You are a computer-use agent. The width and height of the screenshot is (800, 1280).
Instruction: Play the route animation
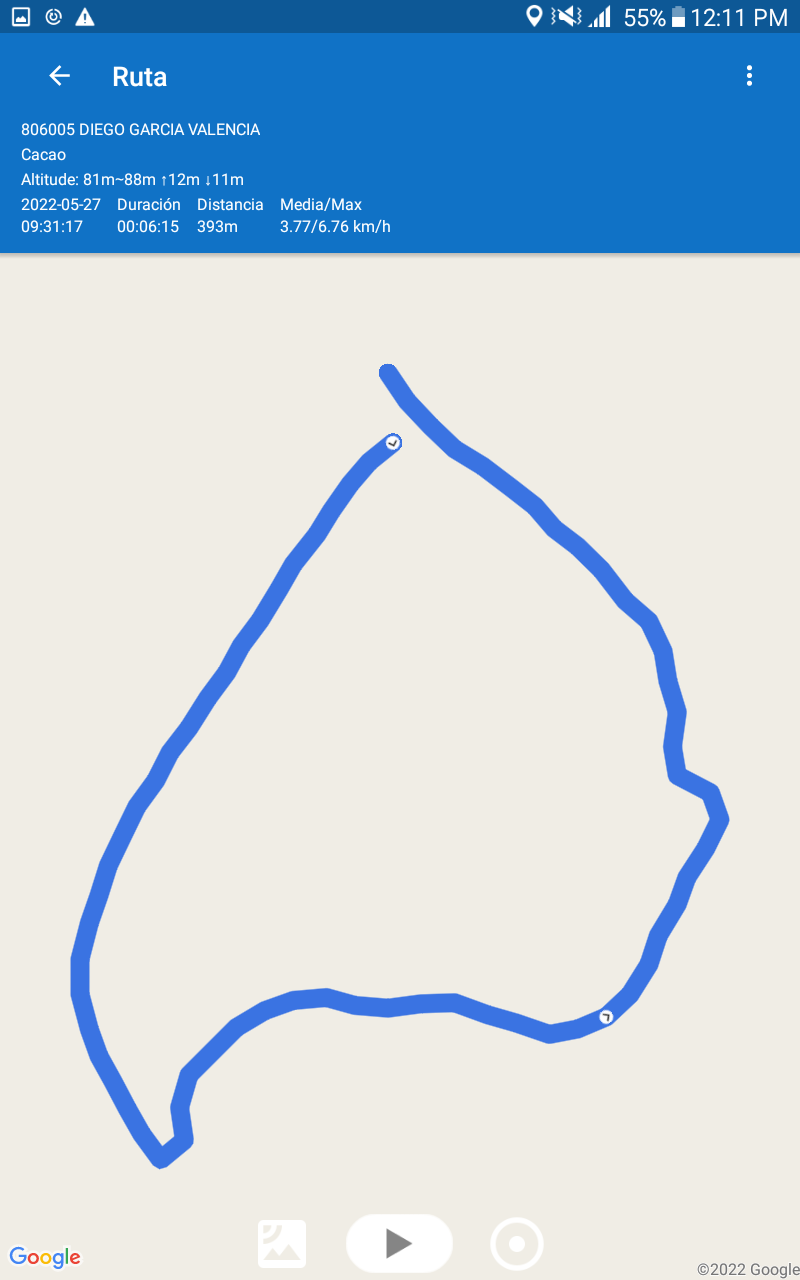tap(399, 1243)
